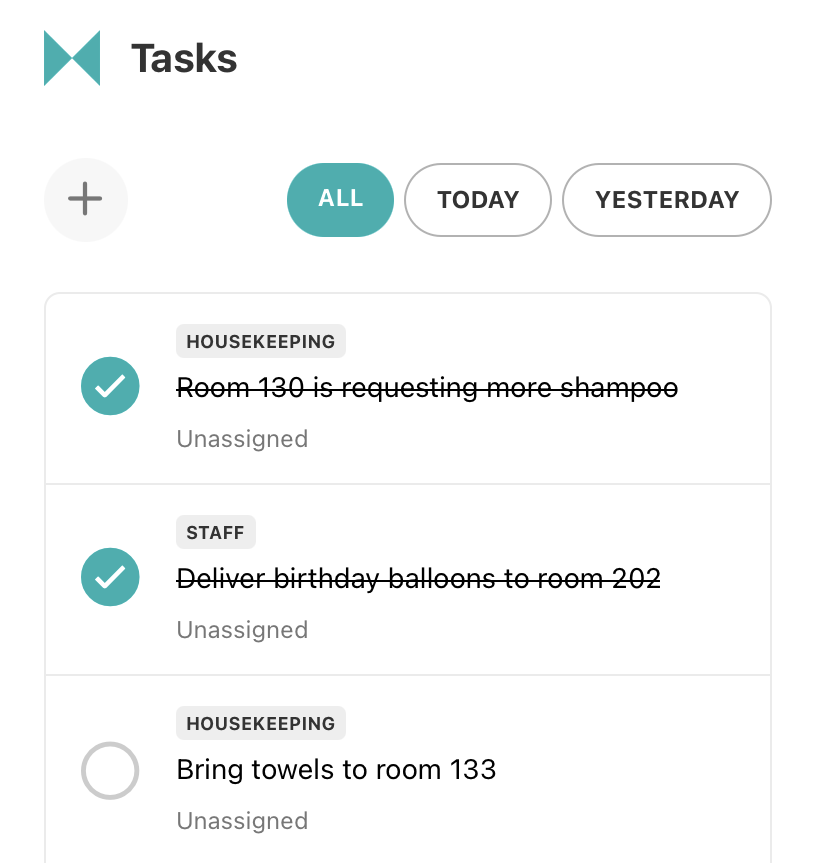The height and width of the screenshot is (863, 819).
Task: Open the Room 130 shampoo request task
Action: [x=427, y=388]
